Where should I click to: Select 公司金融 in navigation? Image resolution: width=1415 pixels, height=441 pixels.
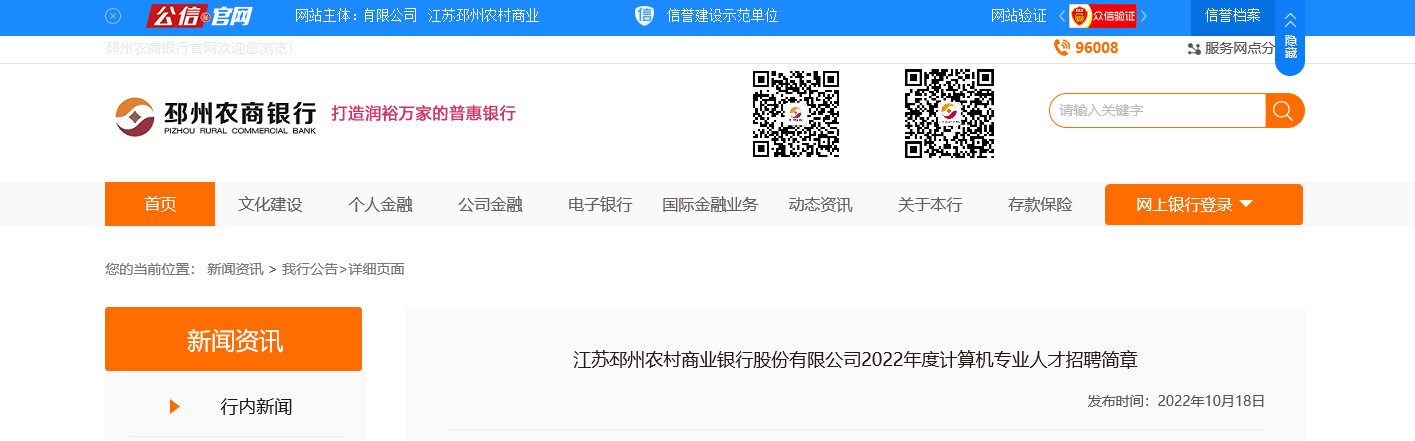tap(490, 204)
